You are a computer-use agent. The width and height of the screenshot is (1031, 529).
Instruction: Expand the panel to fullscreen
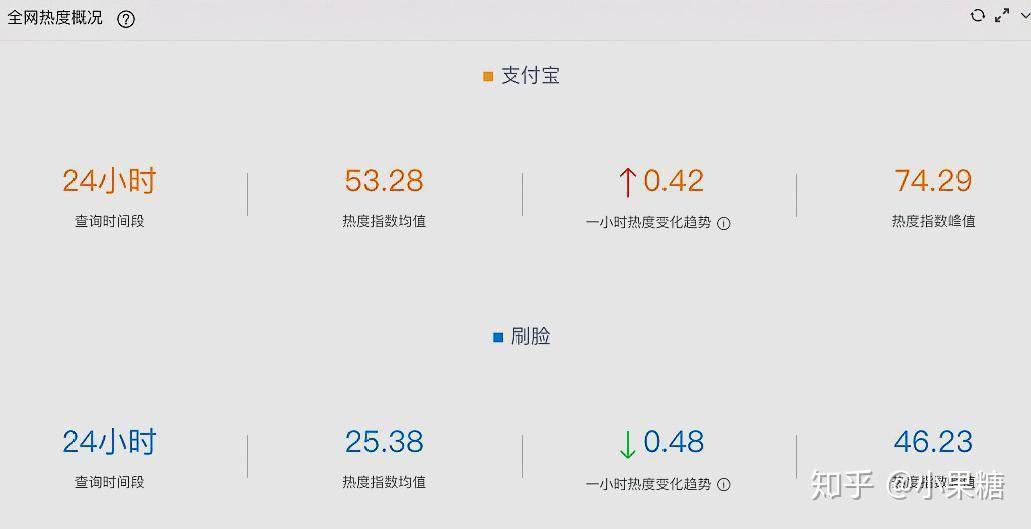pyautogui.click(x=1002, y=15)
